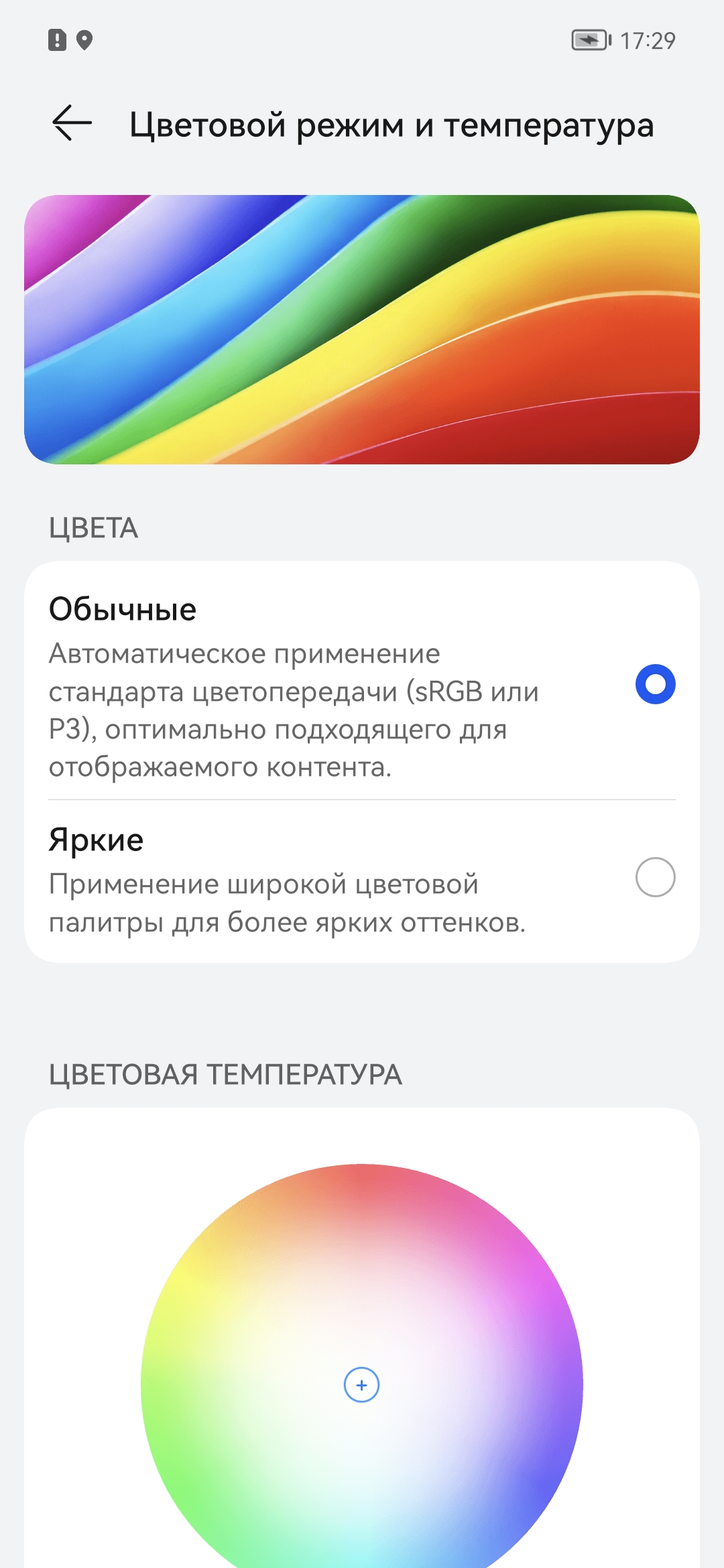Go back using the arrow icon

point(72,124)
